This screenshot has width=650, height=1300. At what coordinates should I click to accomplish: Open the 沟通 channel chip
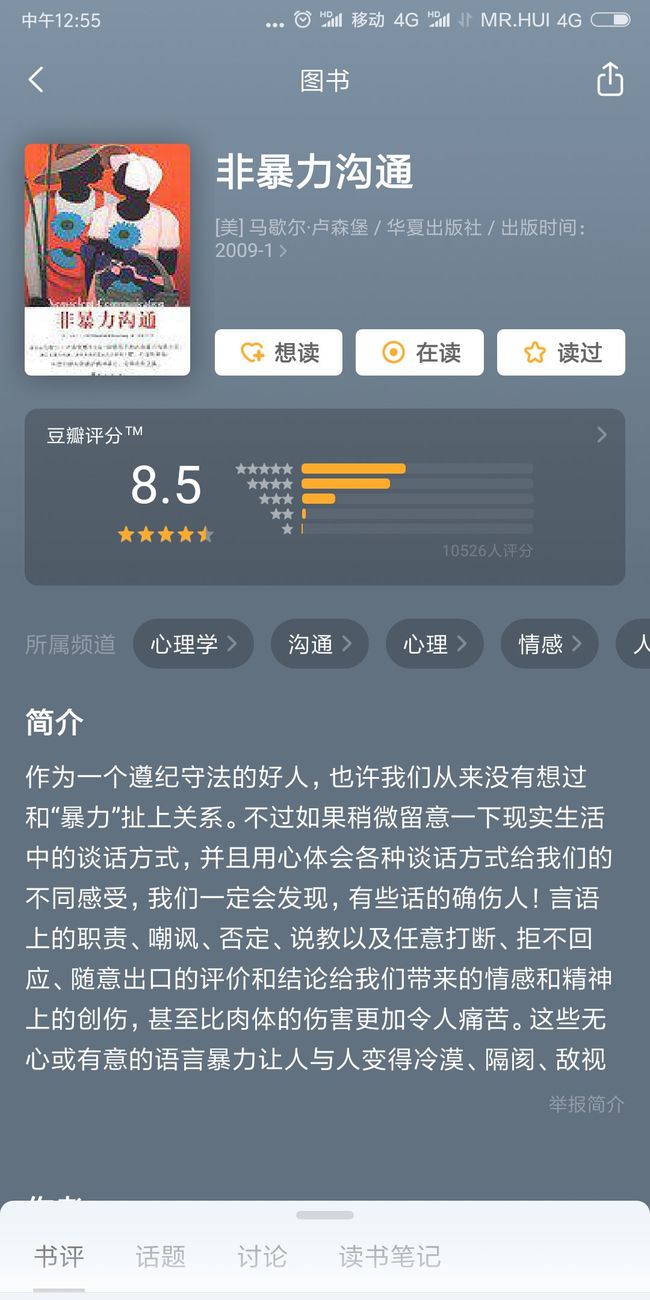[319, 644]
